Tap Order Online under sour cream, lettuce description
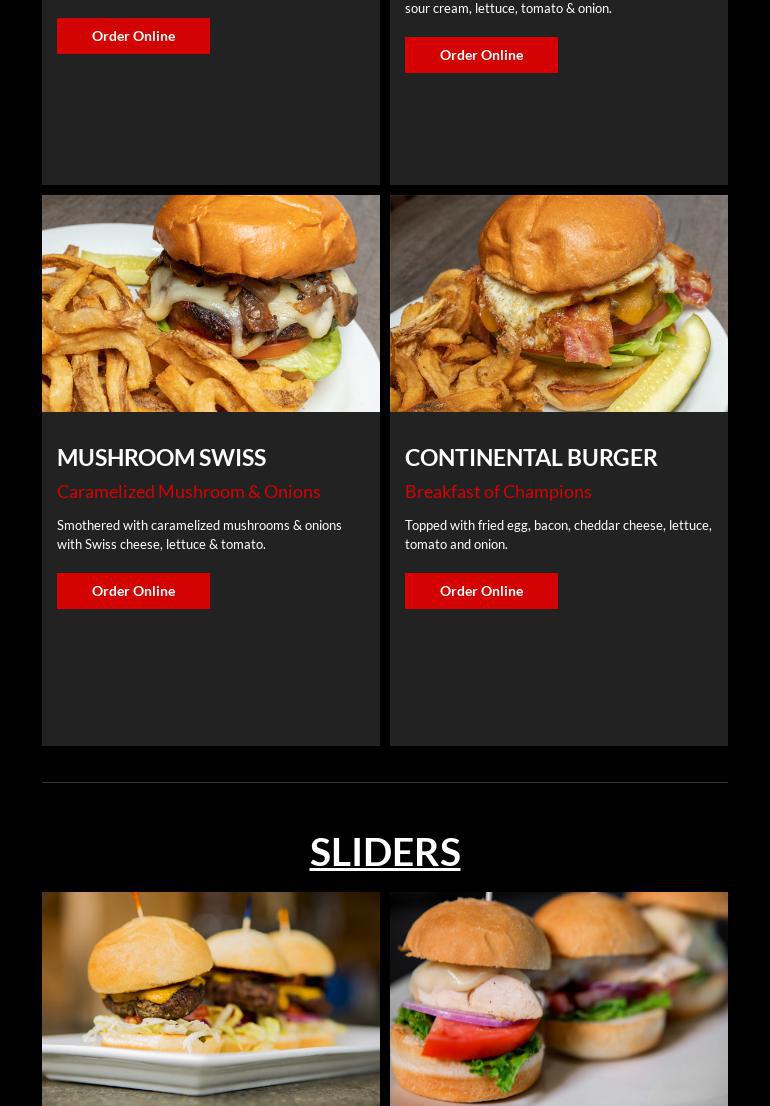The width and height of the screenshot is (770, 1106). [x=481, y=55]
